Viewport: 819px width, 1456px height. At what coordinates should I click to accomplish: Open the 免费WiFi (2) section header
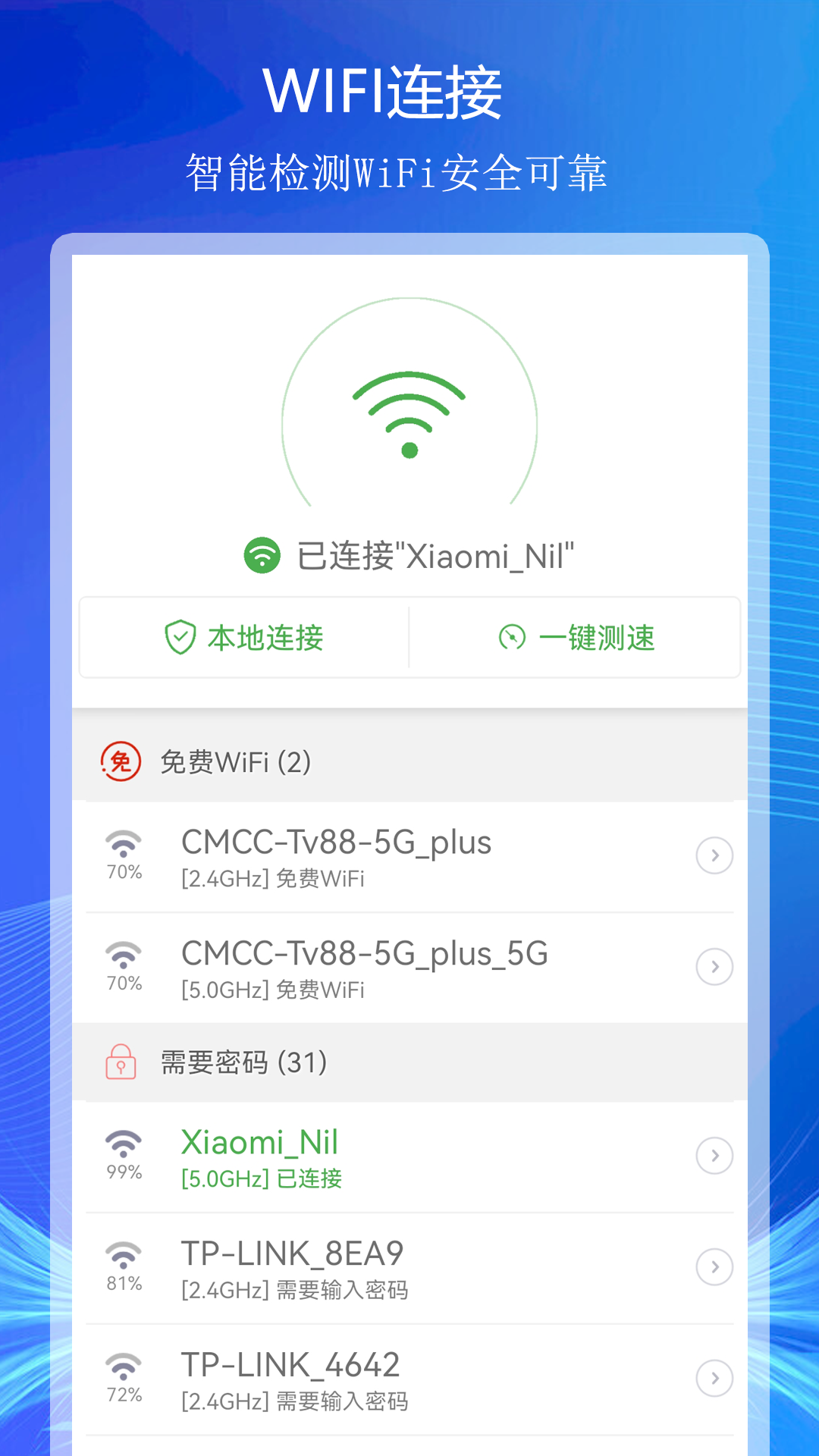(235, 762)
